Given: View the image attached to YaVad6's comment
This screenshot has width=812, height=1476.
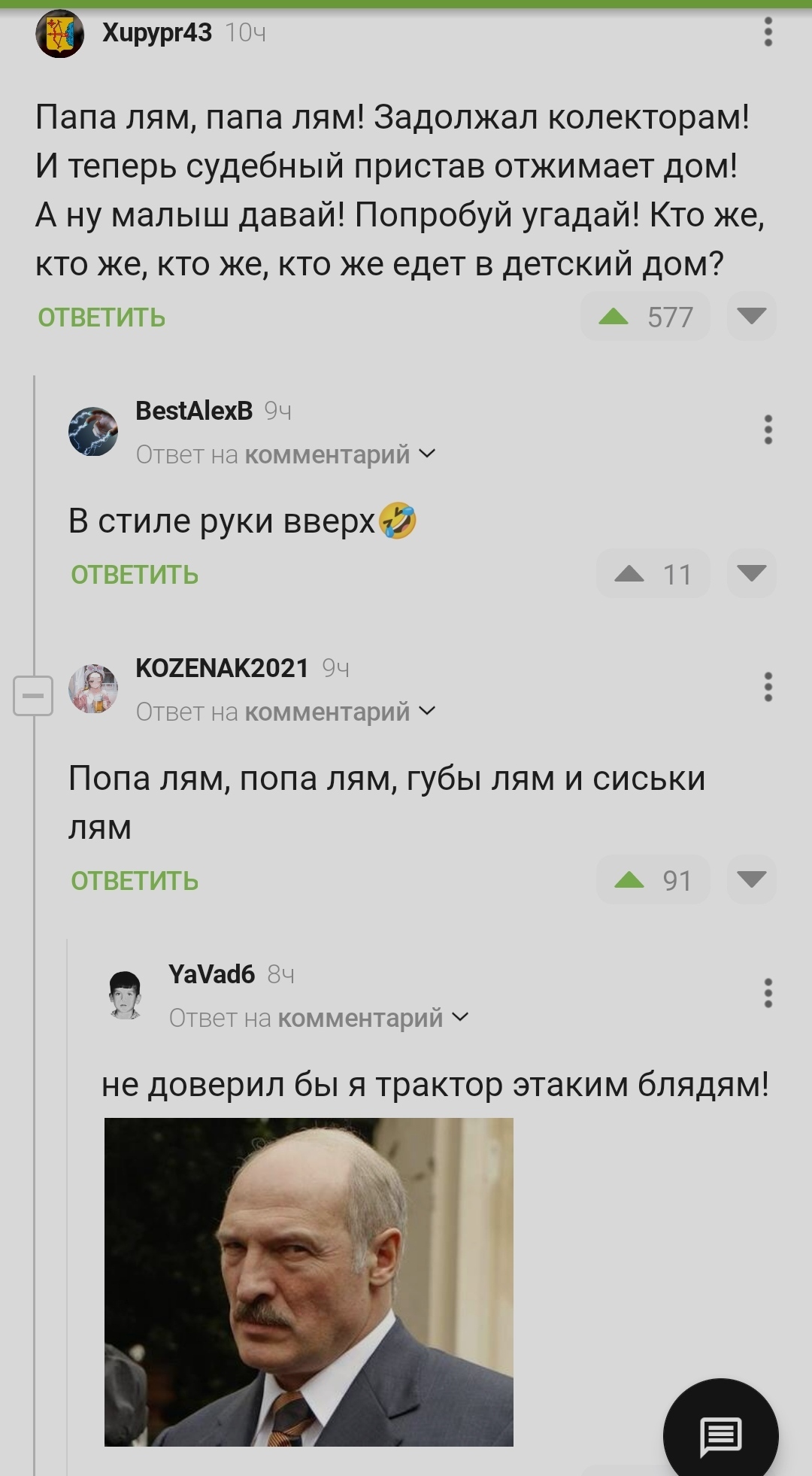Looking at the screenshot, I should (x=308, y=1282).
